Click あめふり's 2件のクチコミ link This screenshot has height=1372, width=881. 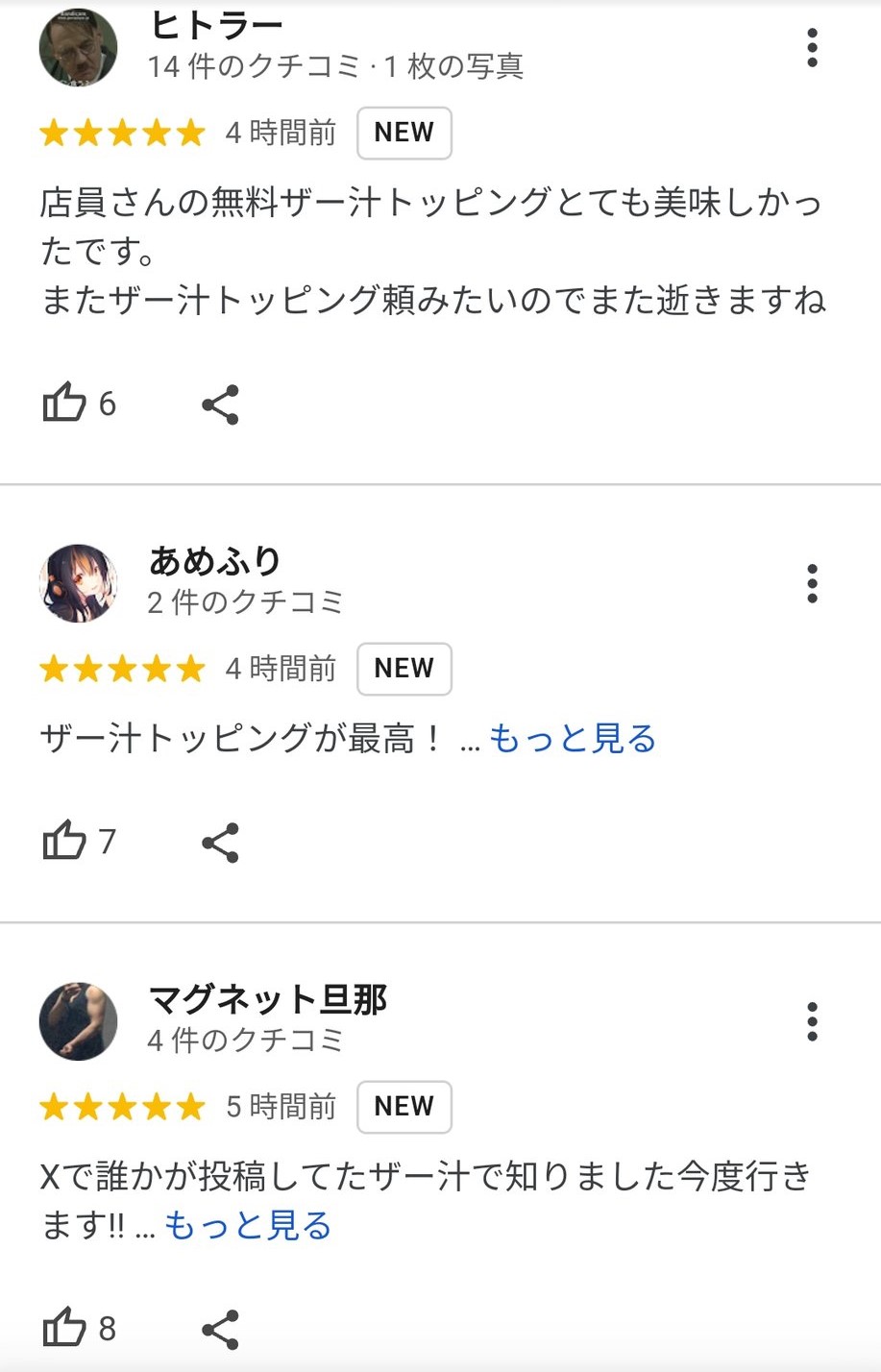coord(245,602)
